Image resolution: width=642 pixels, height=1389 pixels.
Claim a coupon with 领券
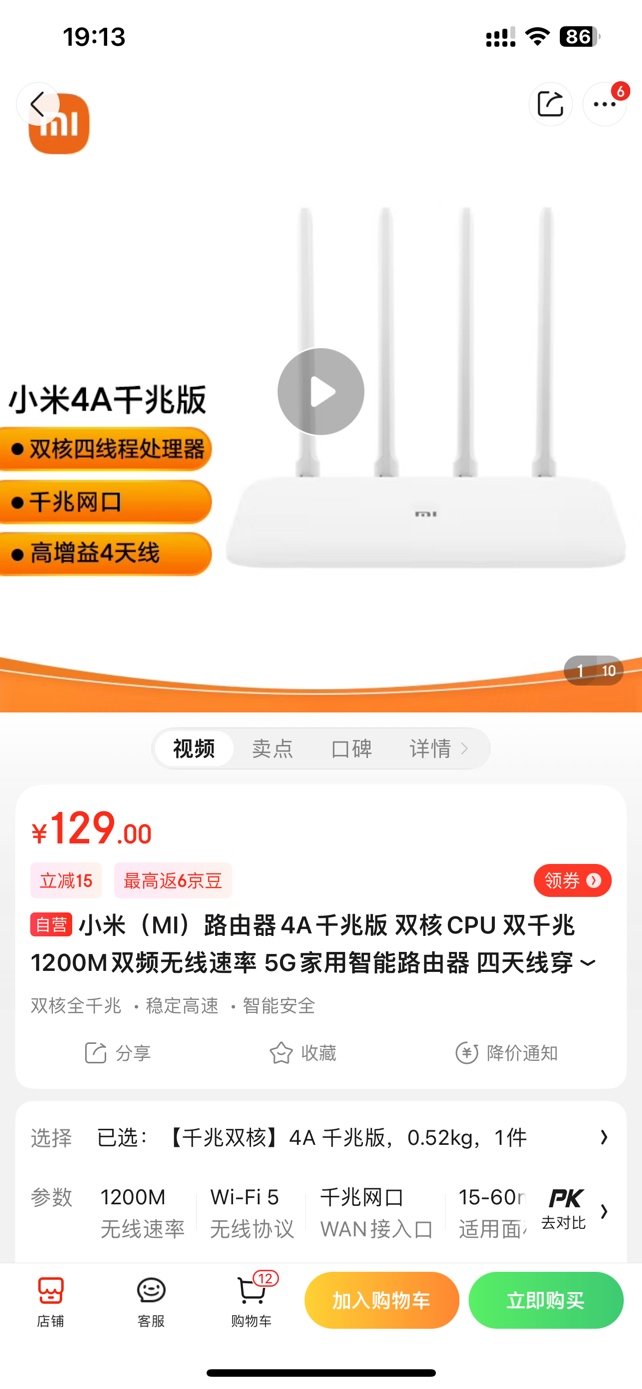coord(572,880)
